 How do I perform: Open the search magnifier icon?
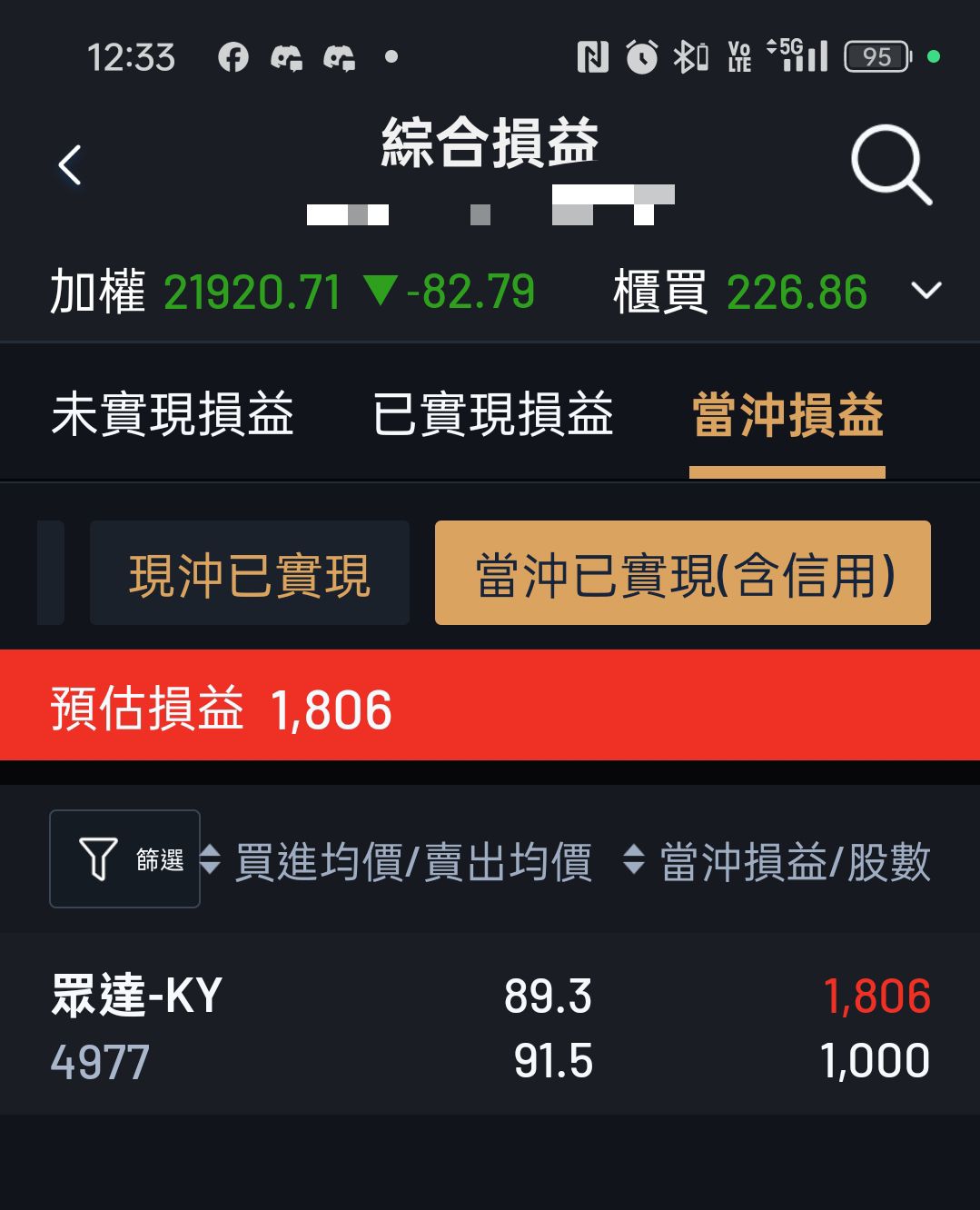(x=891, y=165)
